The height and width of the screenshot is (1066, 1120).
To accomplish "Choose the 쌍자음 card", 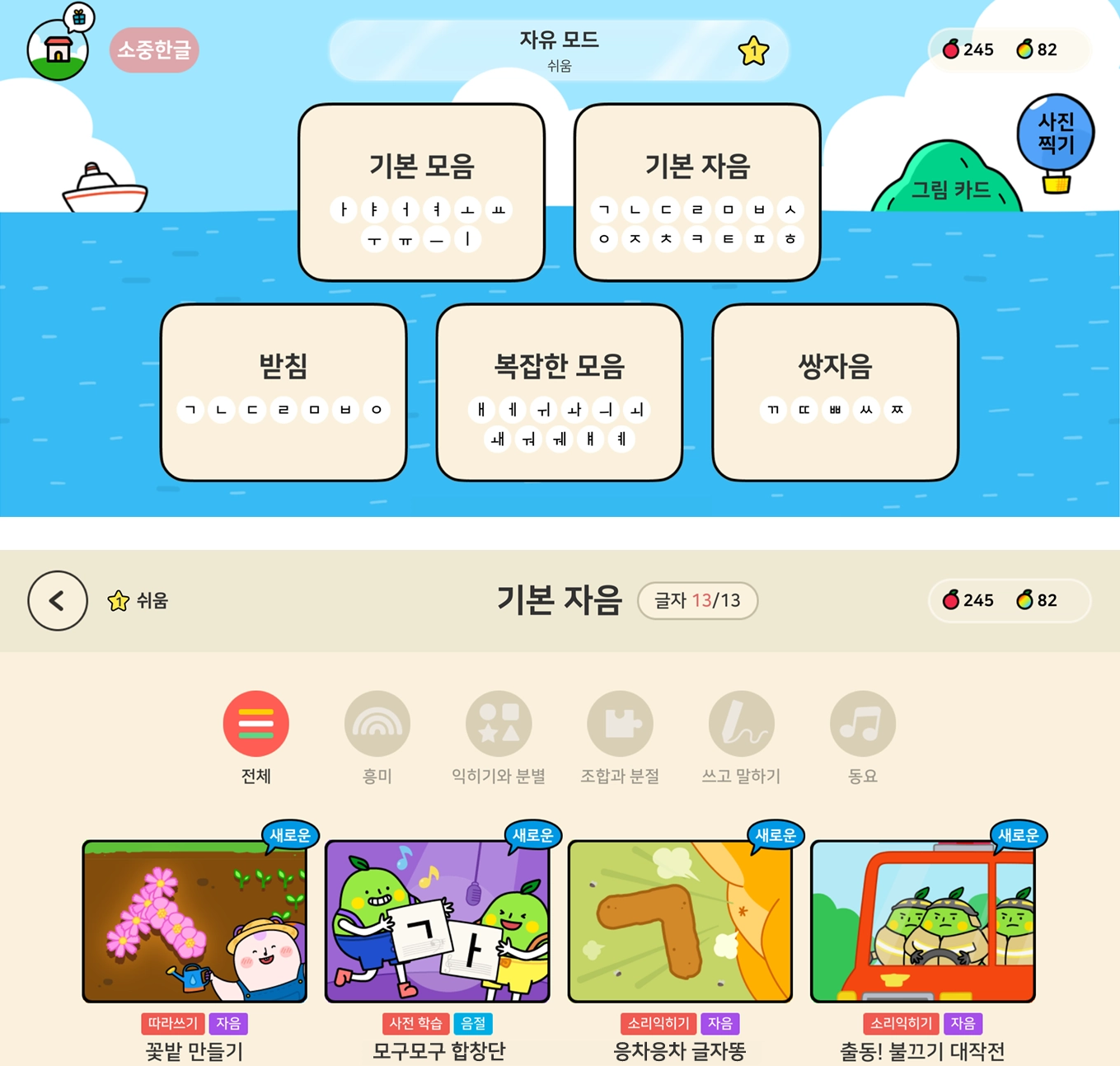I will (835, 392).
